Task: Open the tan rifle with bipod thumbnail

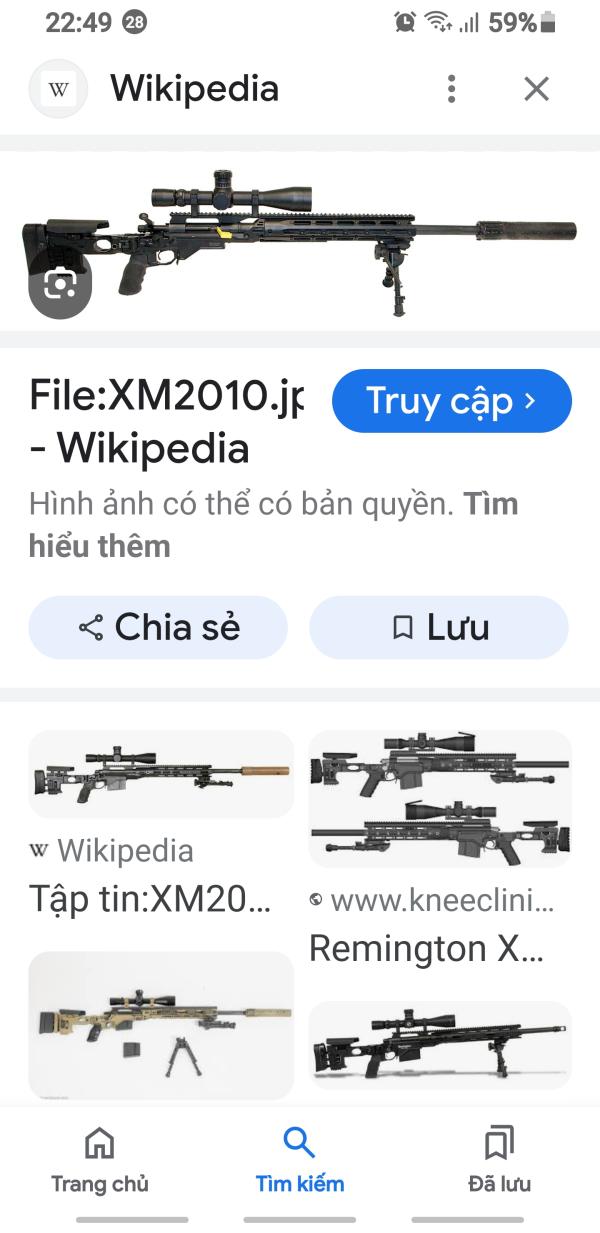Action: click(x=161, y=1025)
